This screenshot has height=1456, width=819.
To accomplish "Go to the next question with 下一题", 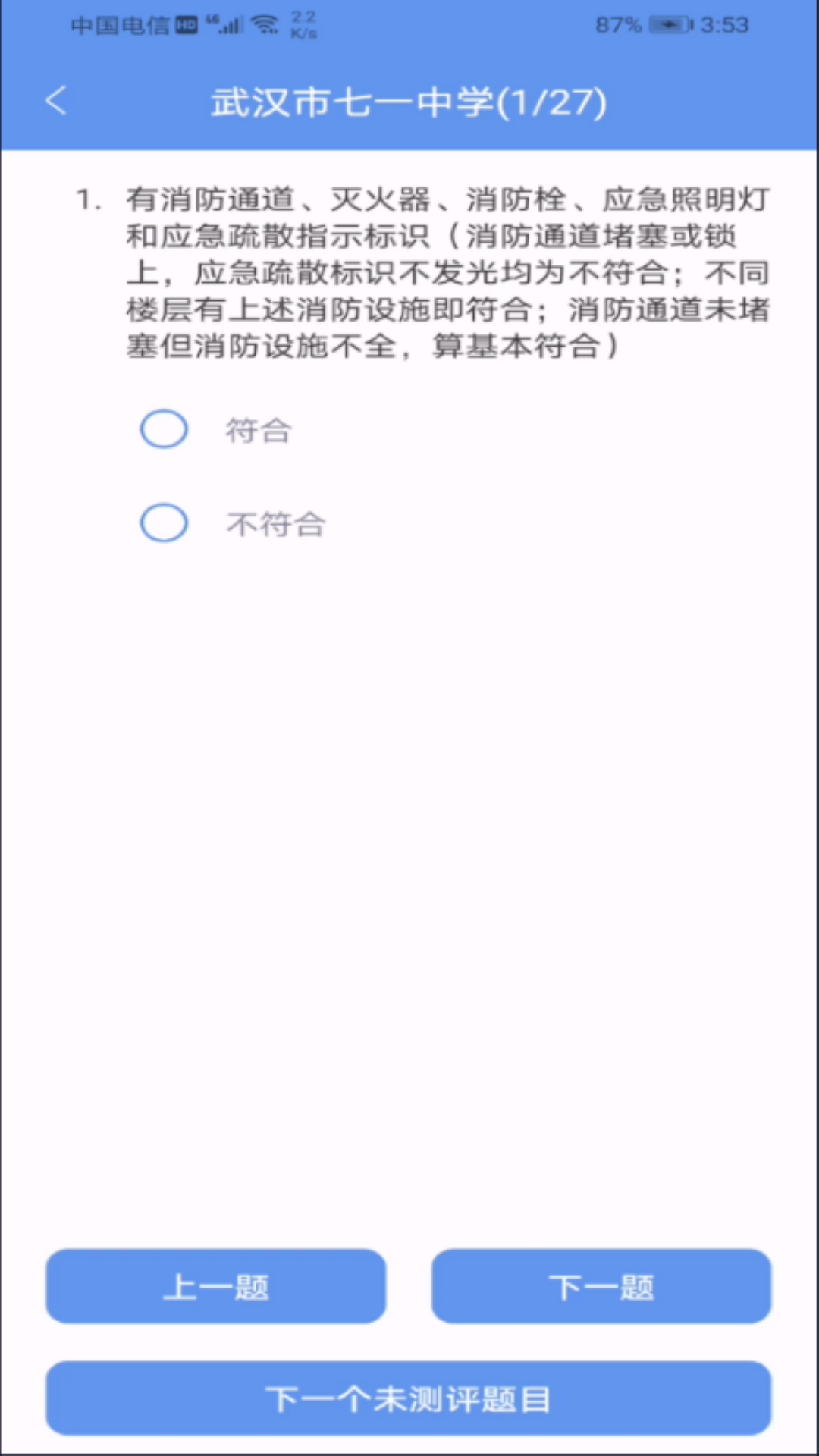I will (601, 1286).
